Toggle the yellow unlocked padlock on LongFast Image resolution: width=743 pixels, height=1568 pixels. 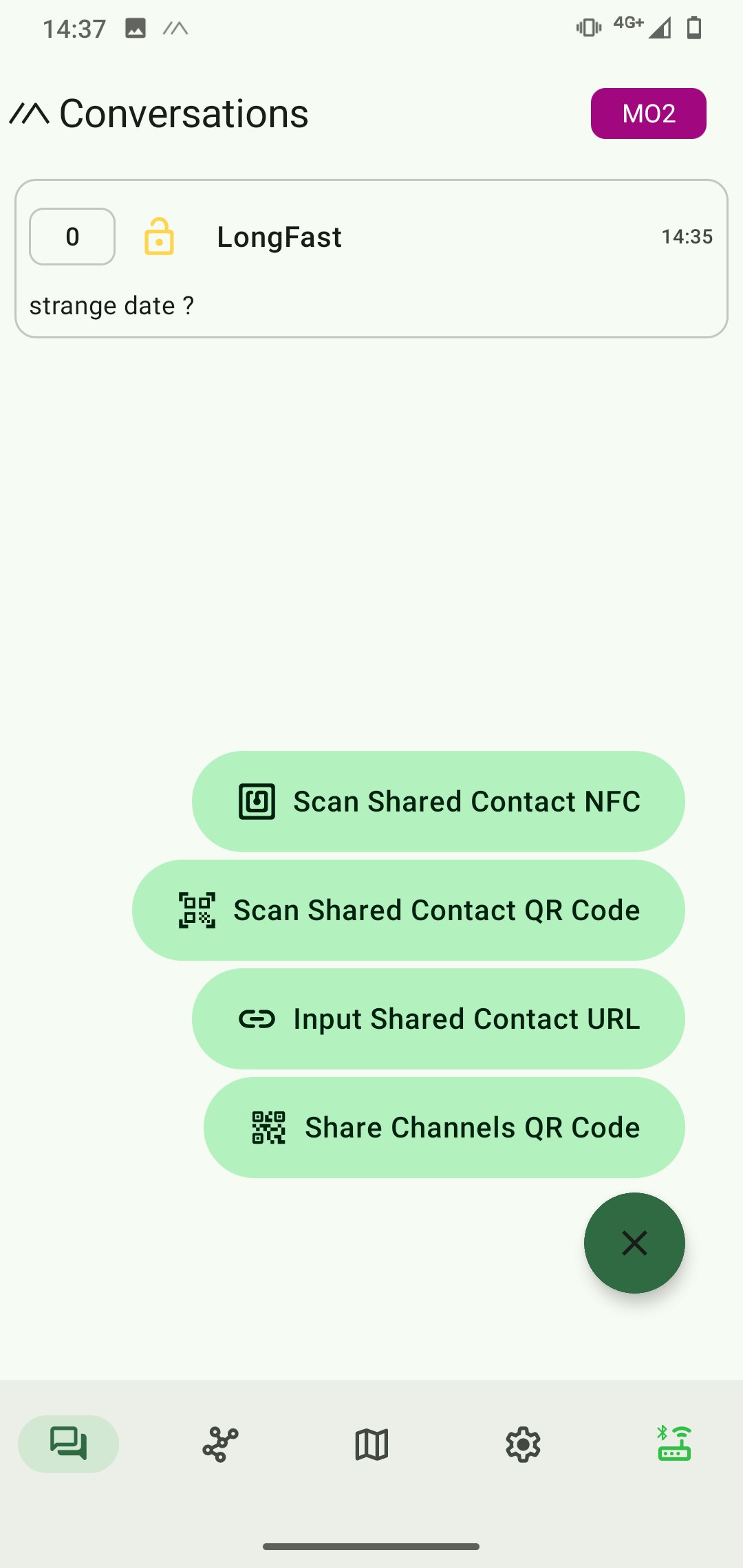pos(160,237)
